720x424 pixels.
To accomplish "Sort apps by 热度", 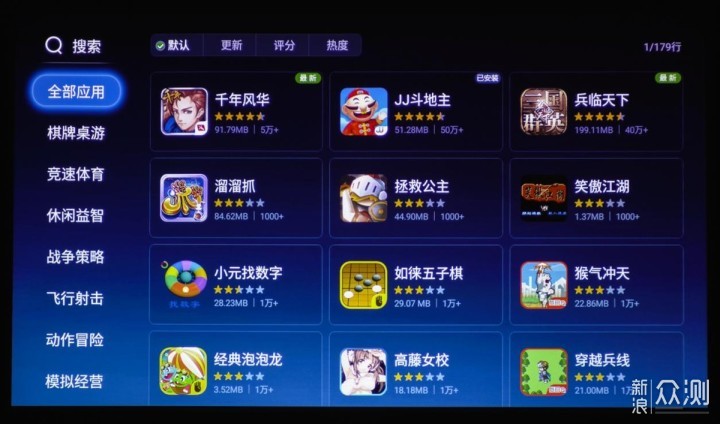I will [x=337, y=45].
